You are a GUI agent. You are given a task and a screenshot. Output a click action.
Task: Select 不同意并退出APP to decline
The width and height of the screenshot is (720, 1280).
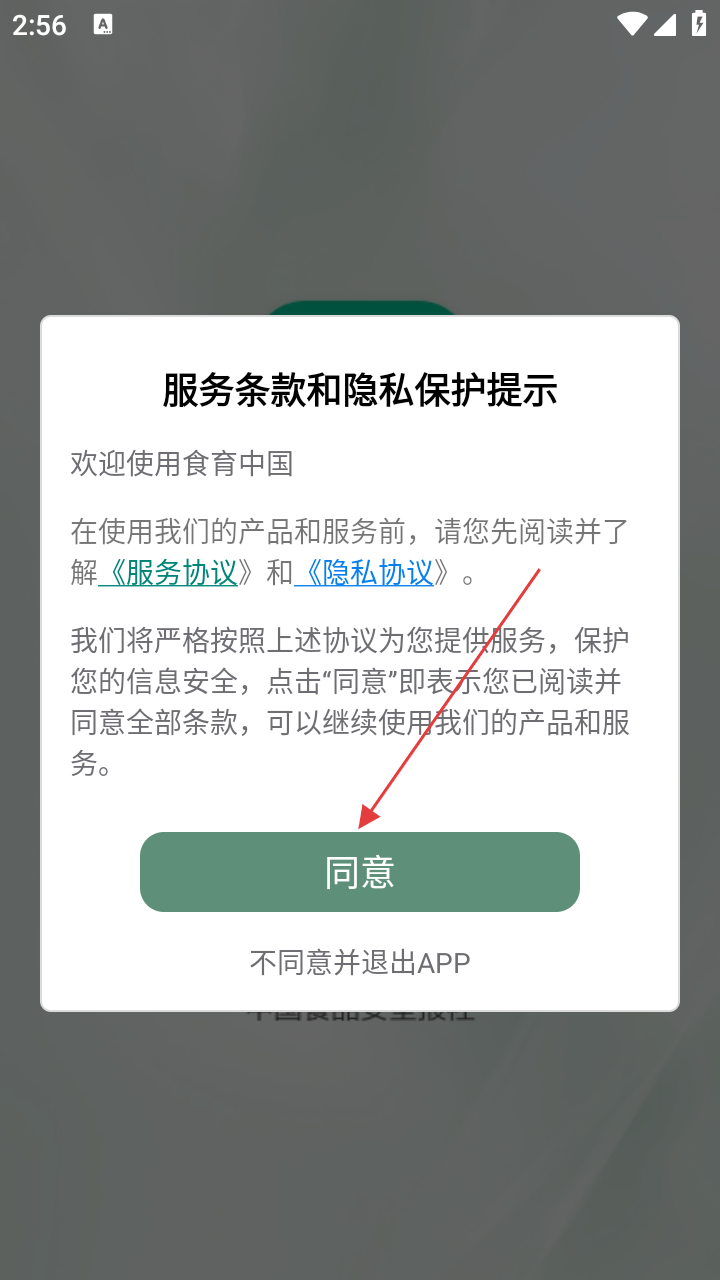pyautogui.click(x=360, y=963)
